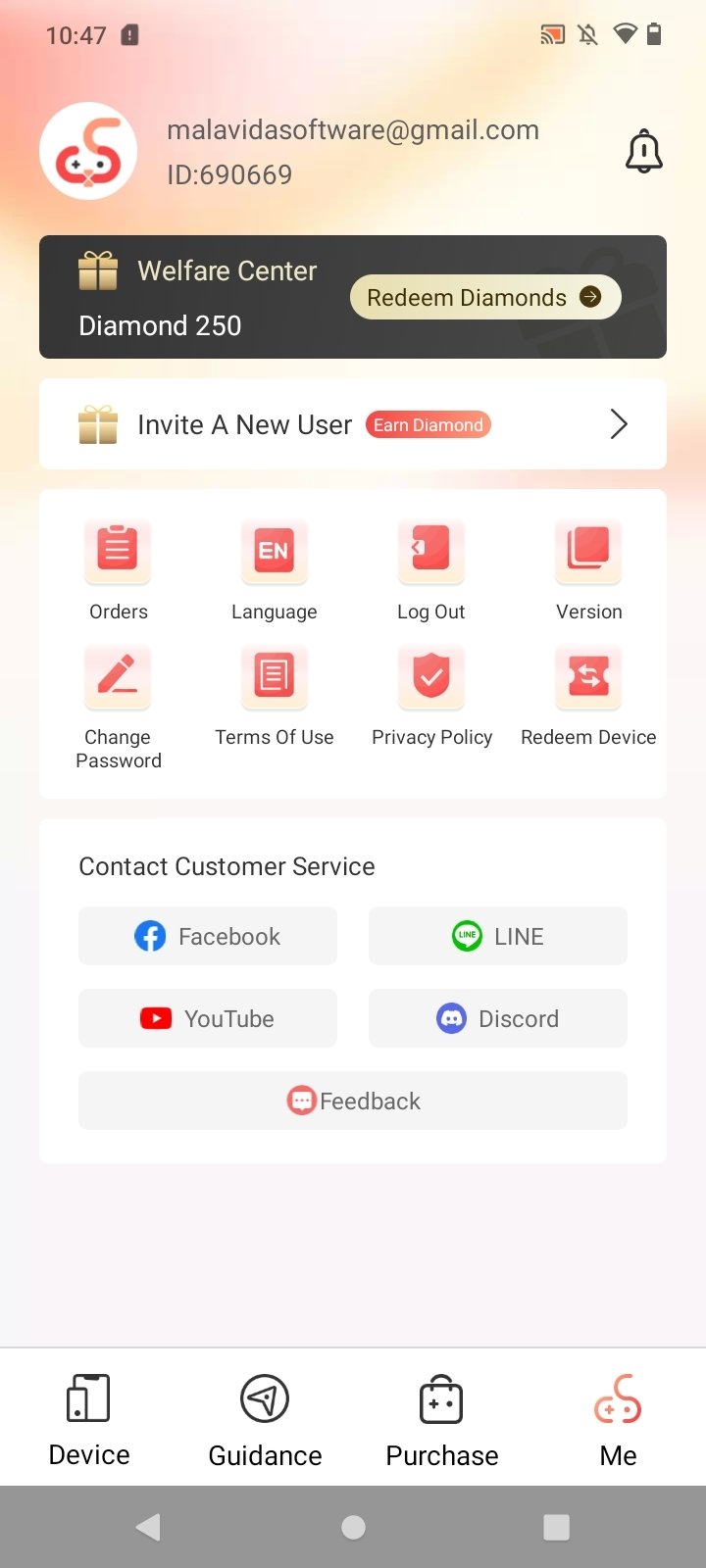This screenshot has width=706, height=1568.
Task: Check the app Version
Action: pos(588,568)
